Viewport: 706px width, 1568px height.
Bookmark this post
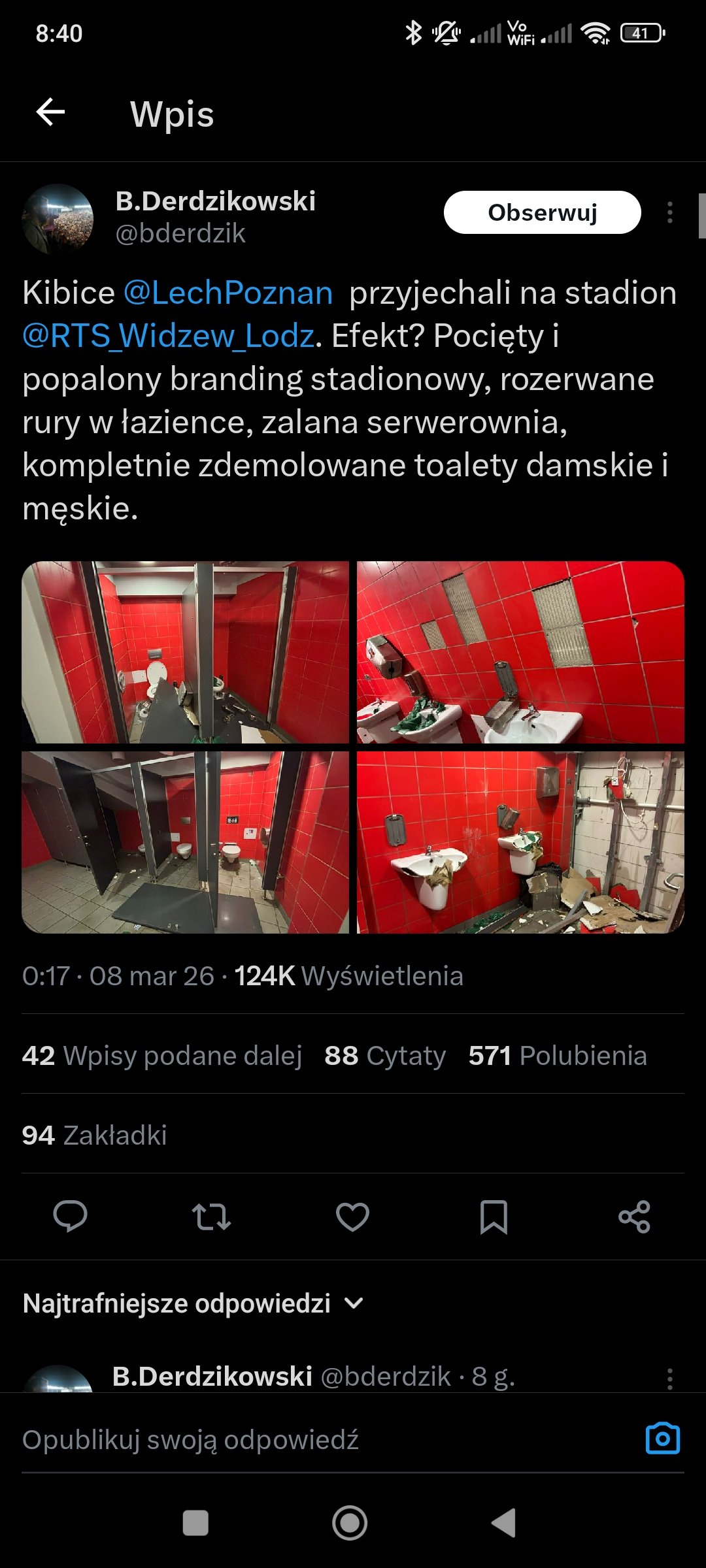(494, 1217)
